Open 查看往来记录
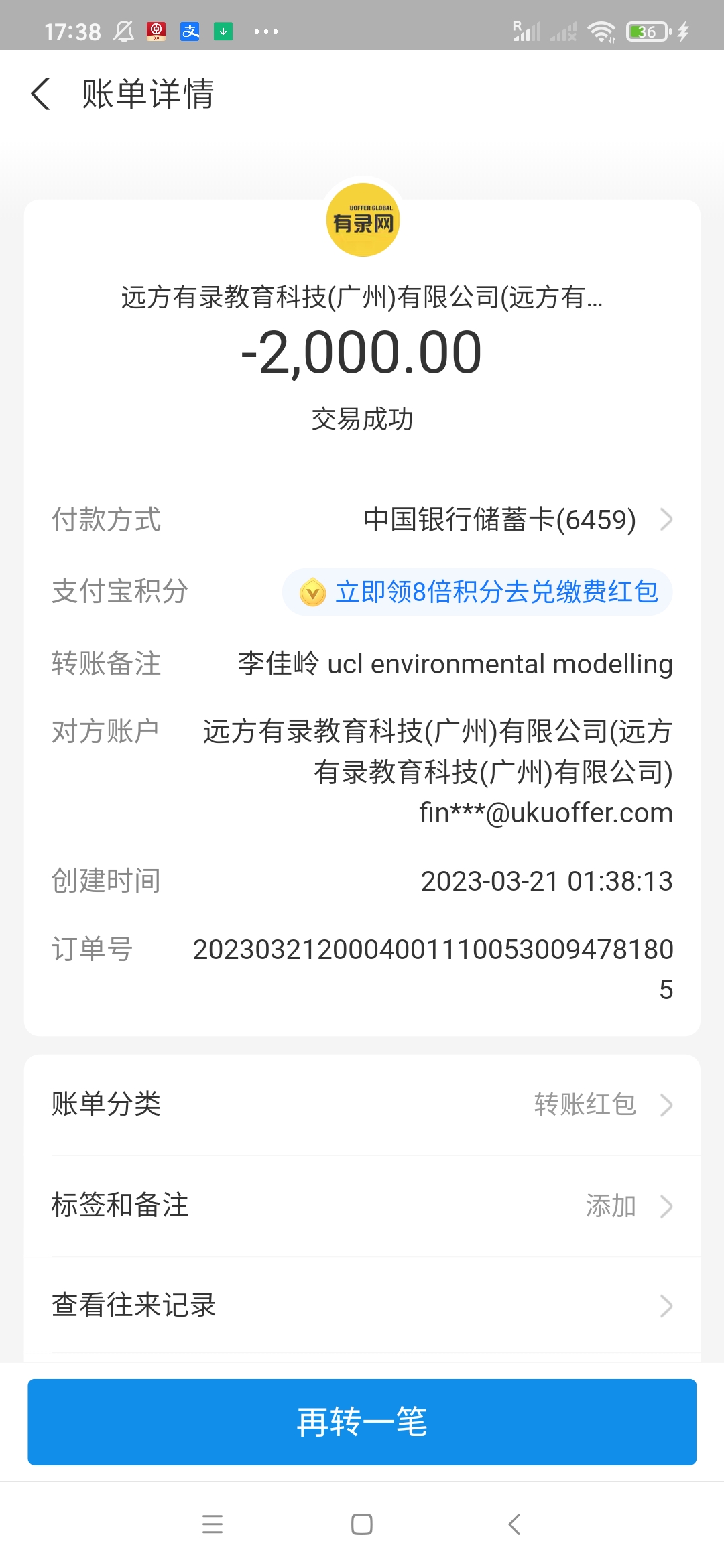 [362, 1305]
